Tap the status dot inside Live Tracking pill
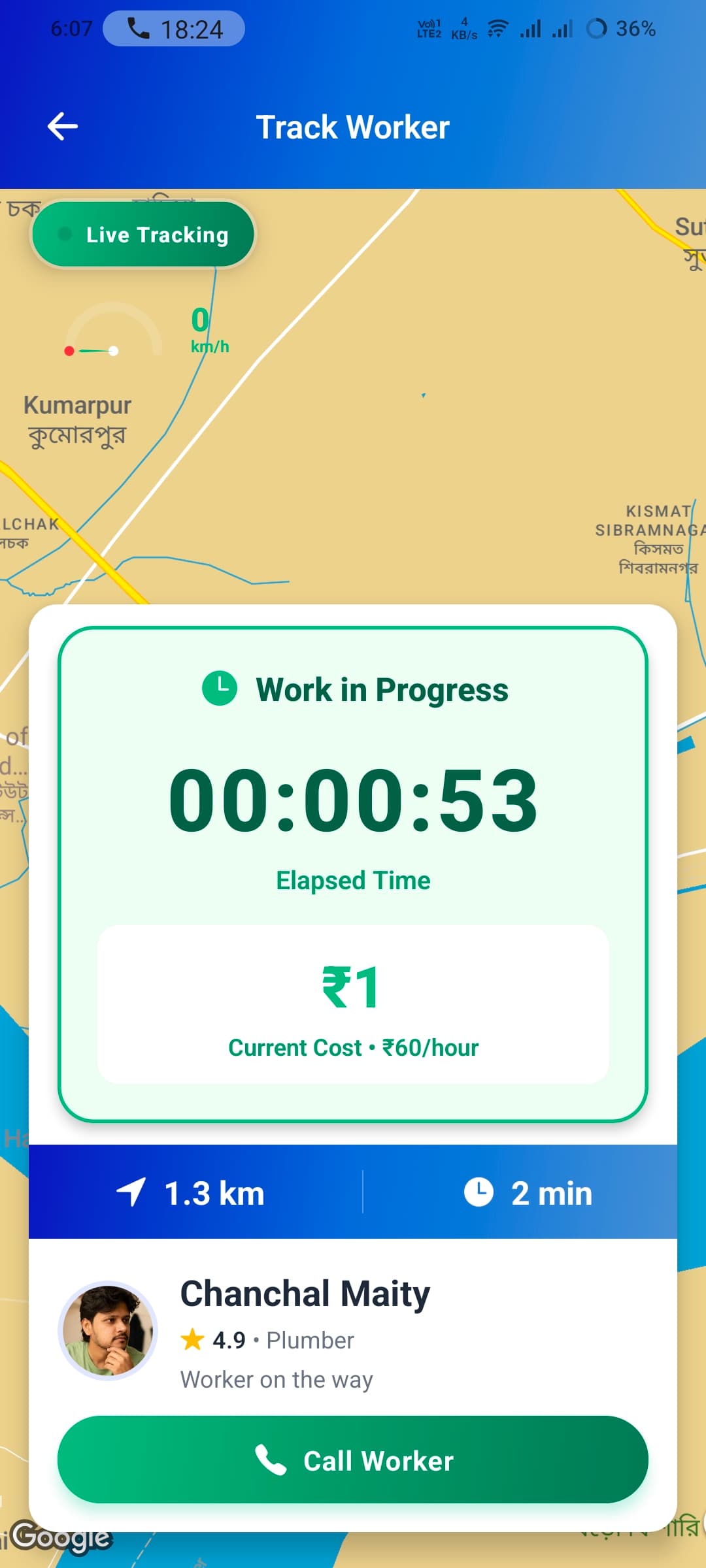This screenshot has height=1568, width=706. [x=65, y=234]
